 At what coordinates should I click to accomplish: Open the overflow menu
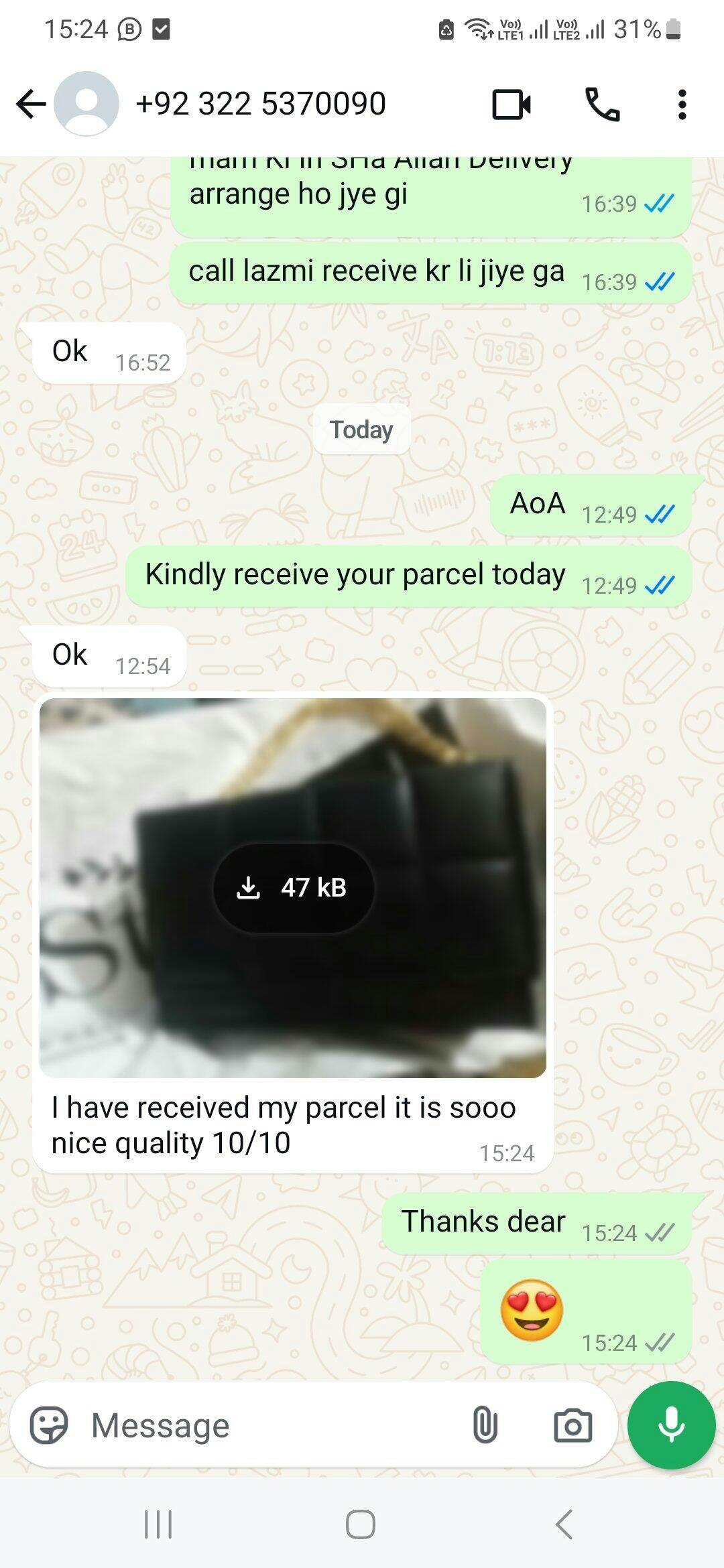pos(682,105)
